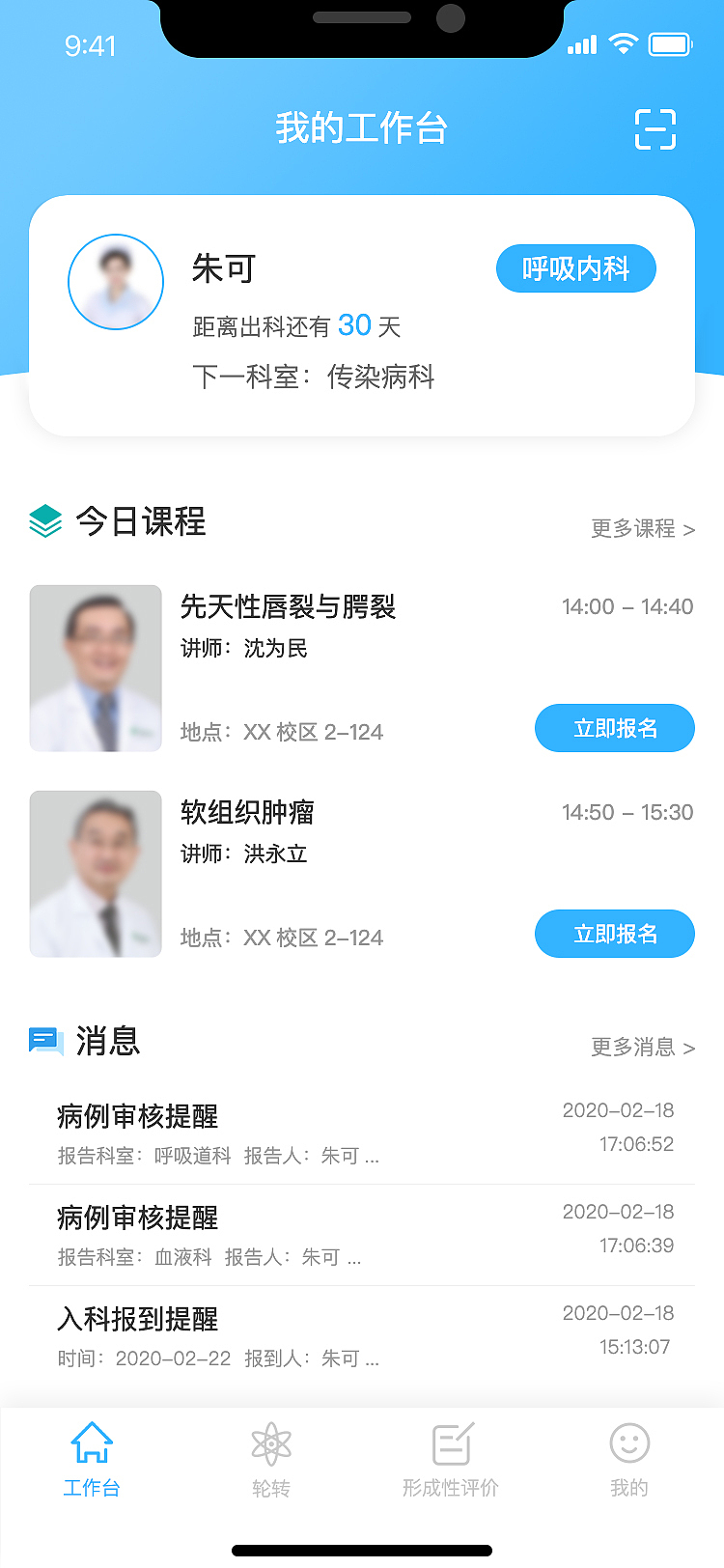724x1568 pixels.
Task: Click the 消息 chat bubble icon
Action: (x=42, y=1042)
